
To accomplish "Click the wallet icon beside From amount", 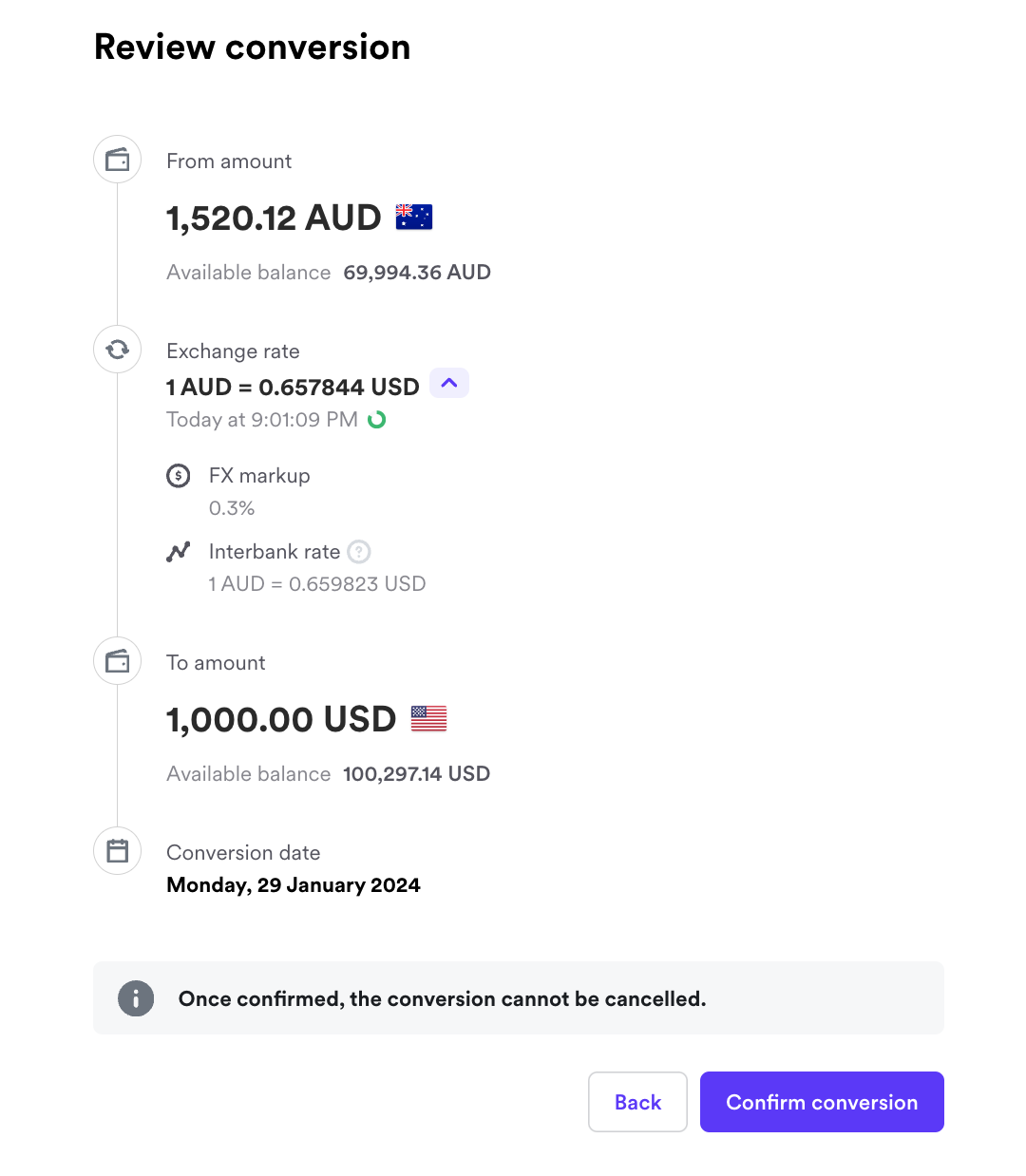I will [116, 159].
